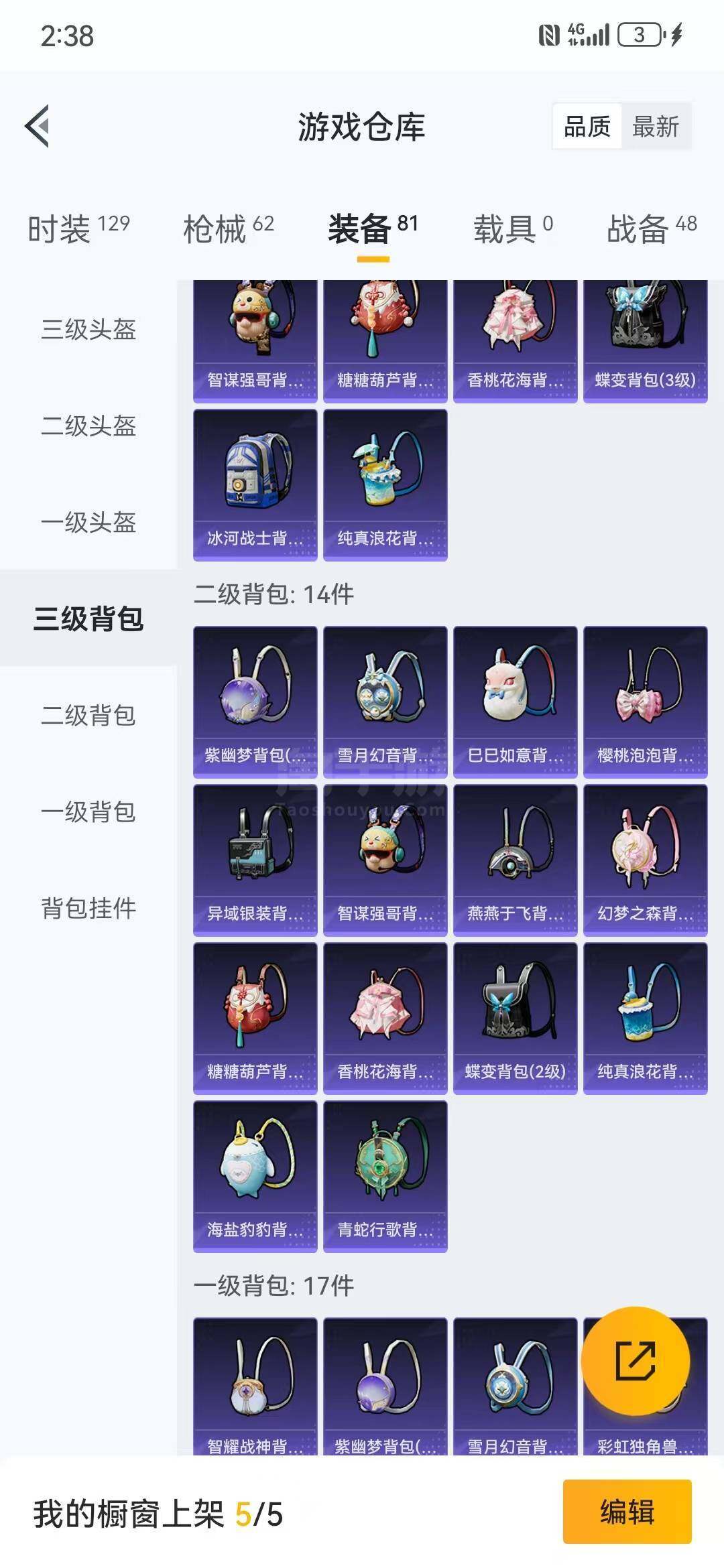
Task: Open the 樱桃泡泡背包 item
Action: point(646,702)
